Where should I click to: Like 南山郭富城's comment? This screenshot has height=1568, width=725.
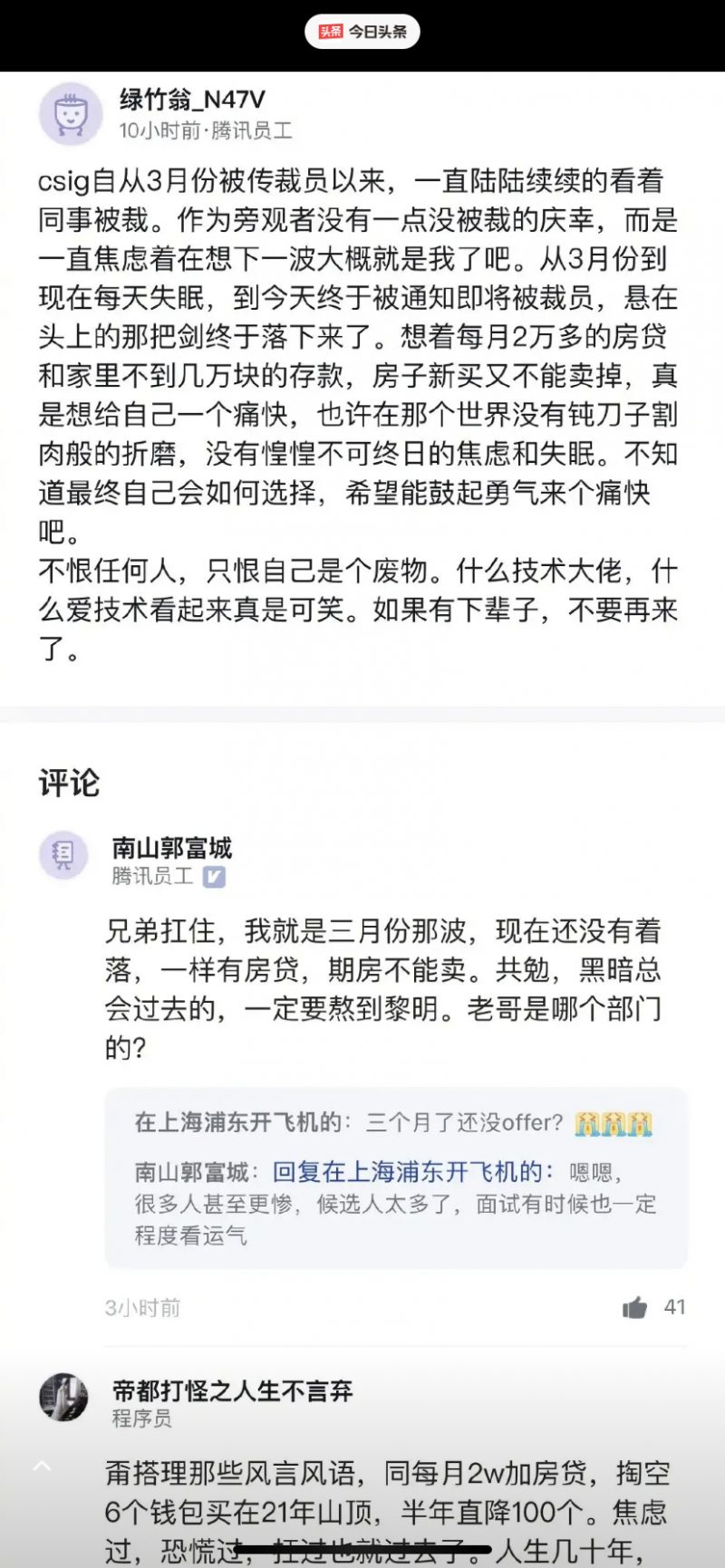coord(635,1307)
